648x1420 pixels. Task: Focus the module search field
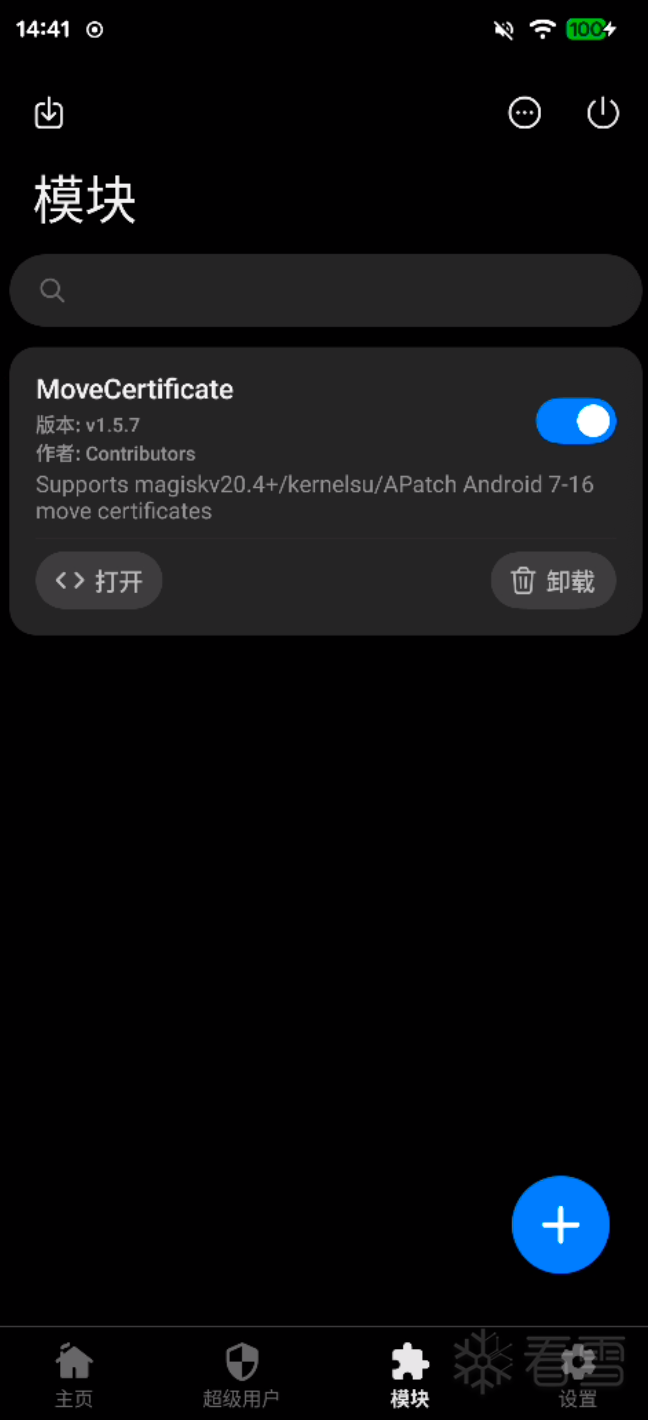(325, 290)
